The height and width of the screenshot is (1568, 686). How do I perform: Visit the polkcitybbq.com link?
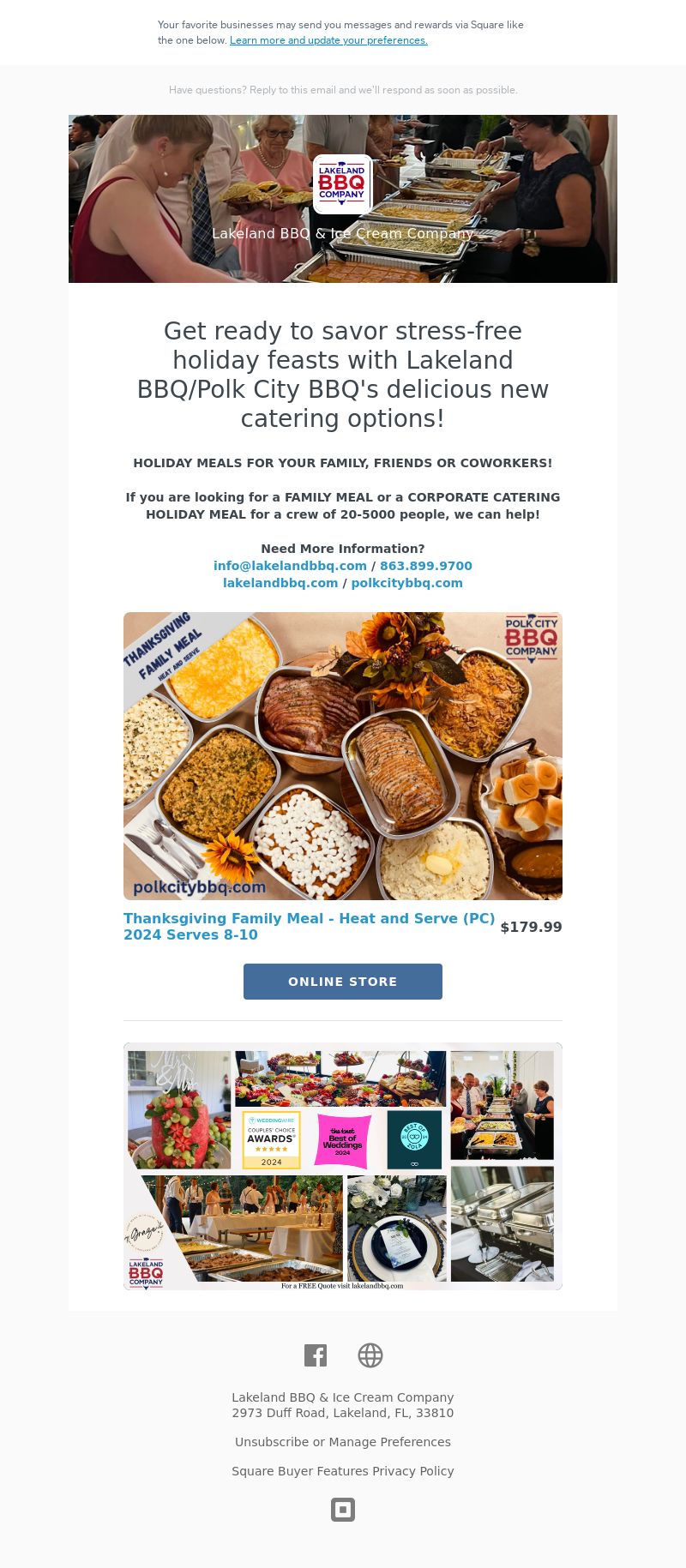(406, 583)
